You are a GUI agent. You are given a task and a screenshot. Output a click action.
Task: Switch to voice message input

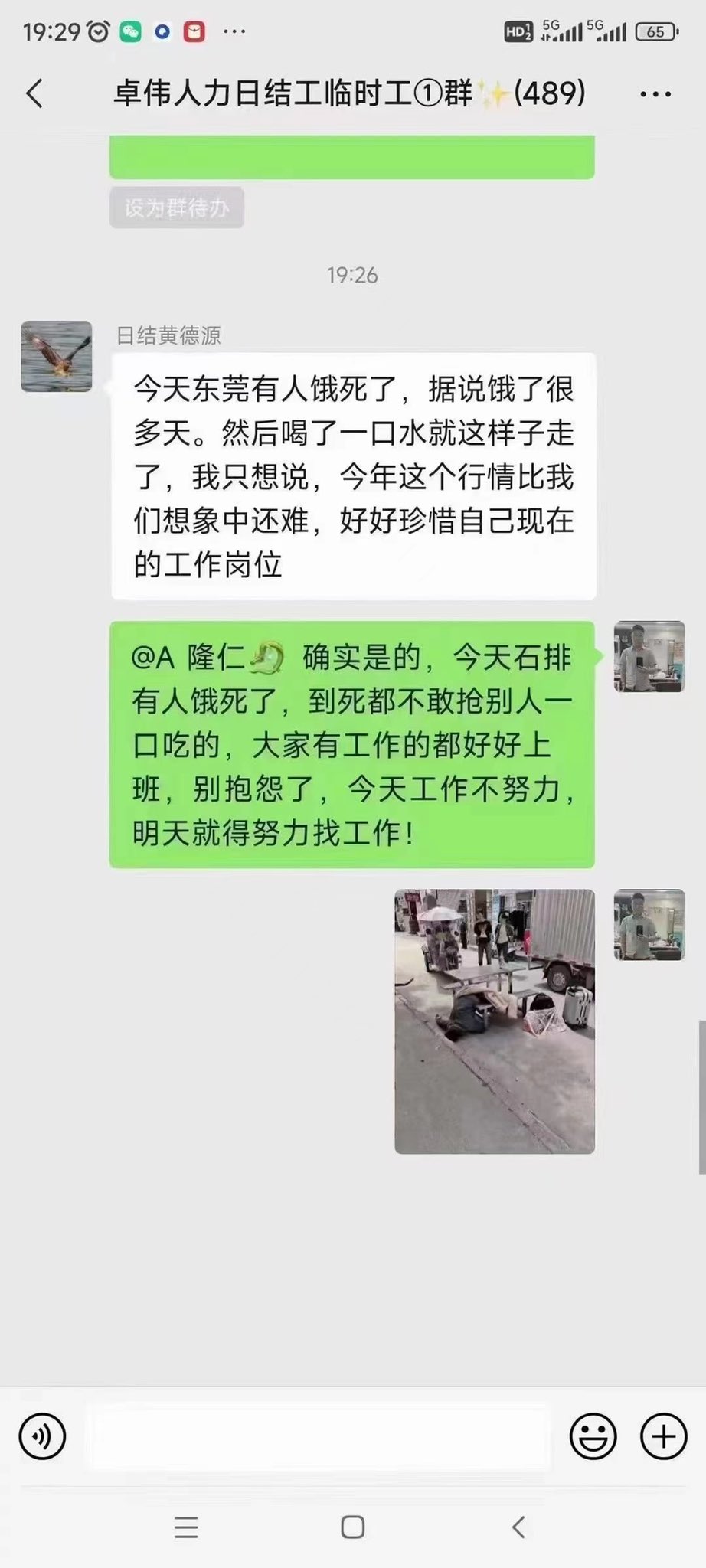[x=43, y=1436]
